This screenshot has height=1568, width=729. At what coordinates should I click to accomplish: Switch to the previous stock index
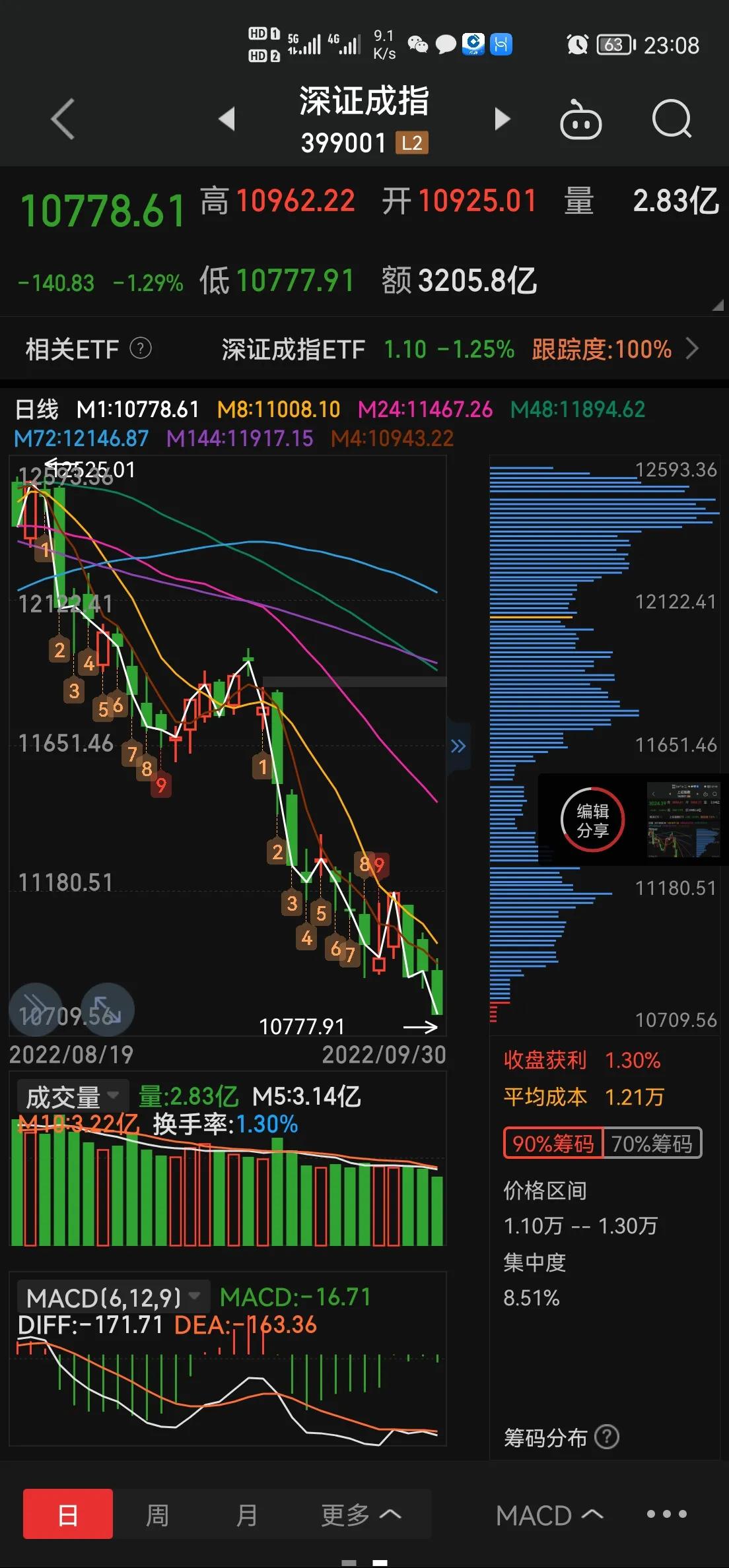(x=227, y=119)
